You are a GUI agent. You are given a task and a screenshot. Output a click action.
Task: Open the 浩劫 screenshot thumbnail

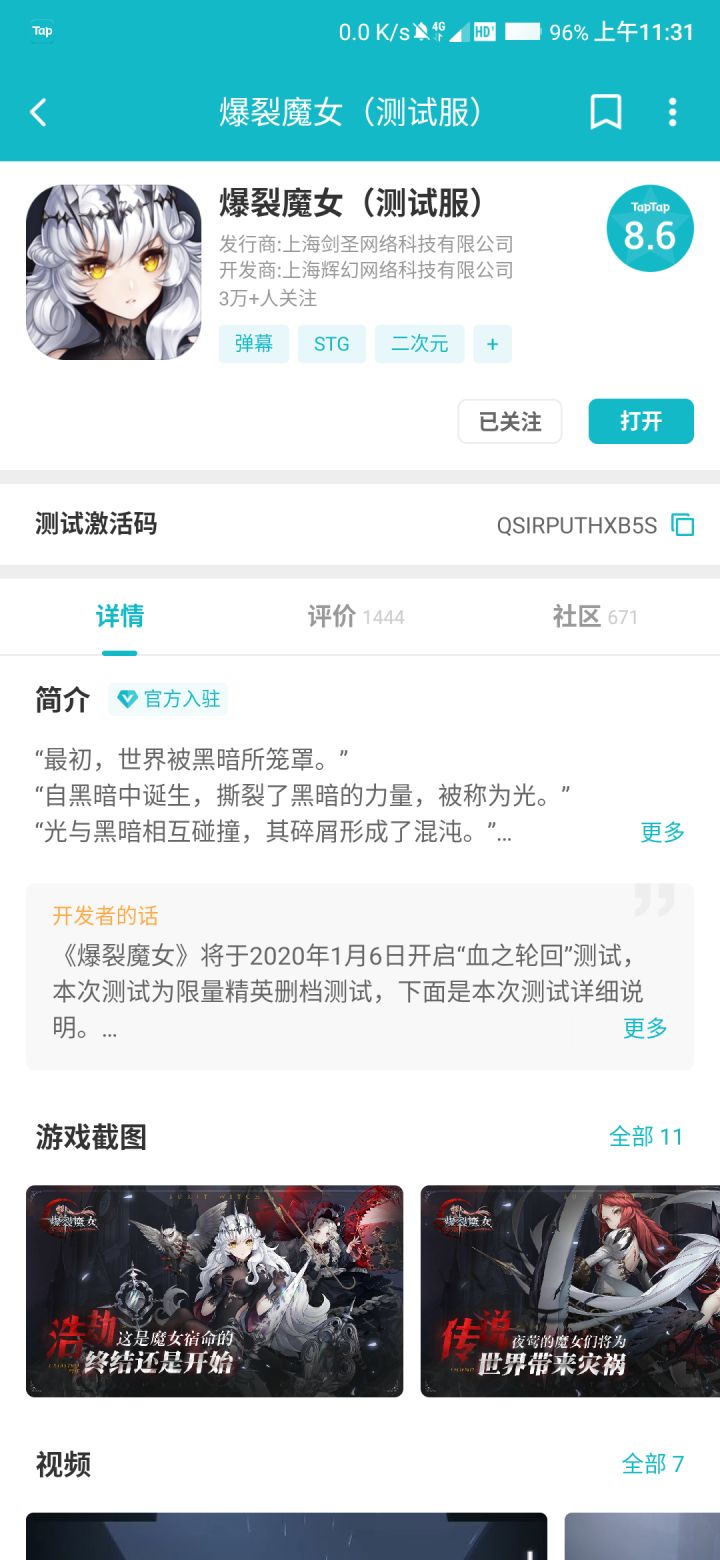pyautogui.click(x=214, y=1291)
